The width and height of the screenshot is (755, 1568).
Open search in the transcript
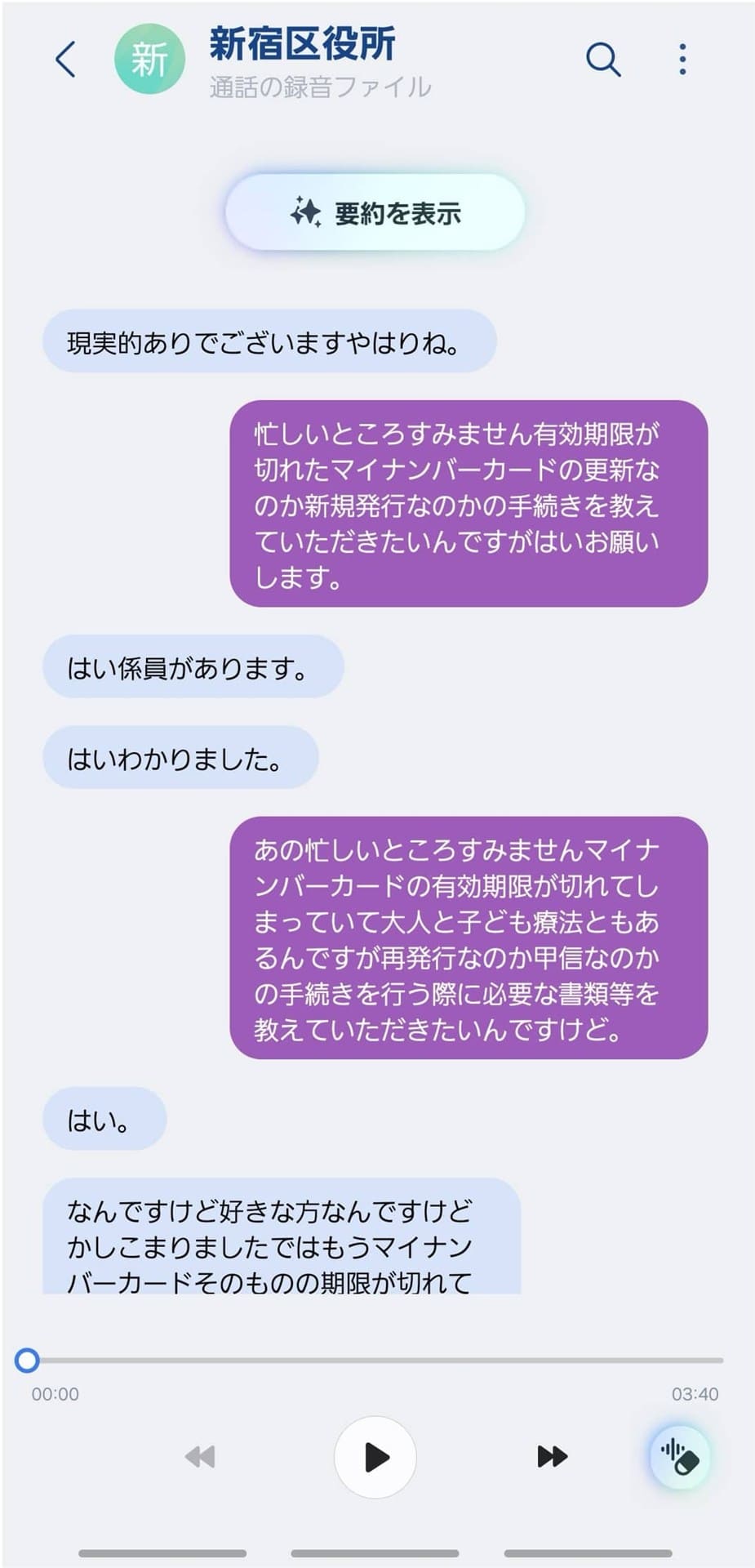coord(603,59)
